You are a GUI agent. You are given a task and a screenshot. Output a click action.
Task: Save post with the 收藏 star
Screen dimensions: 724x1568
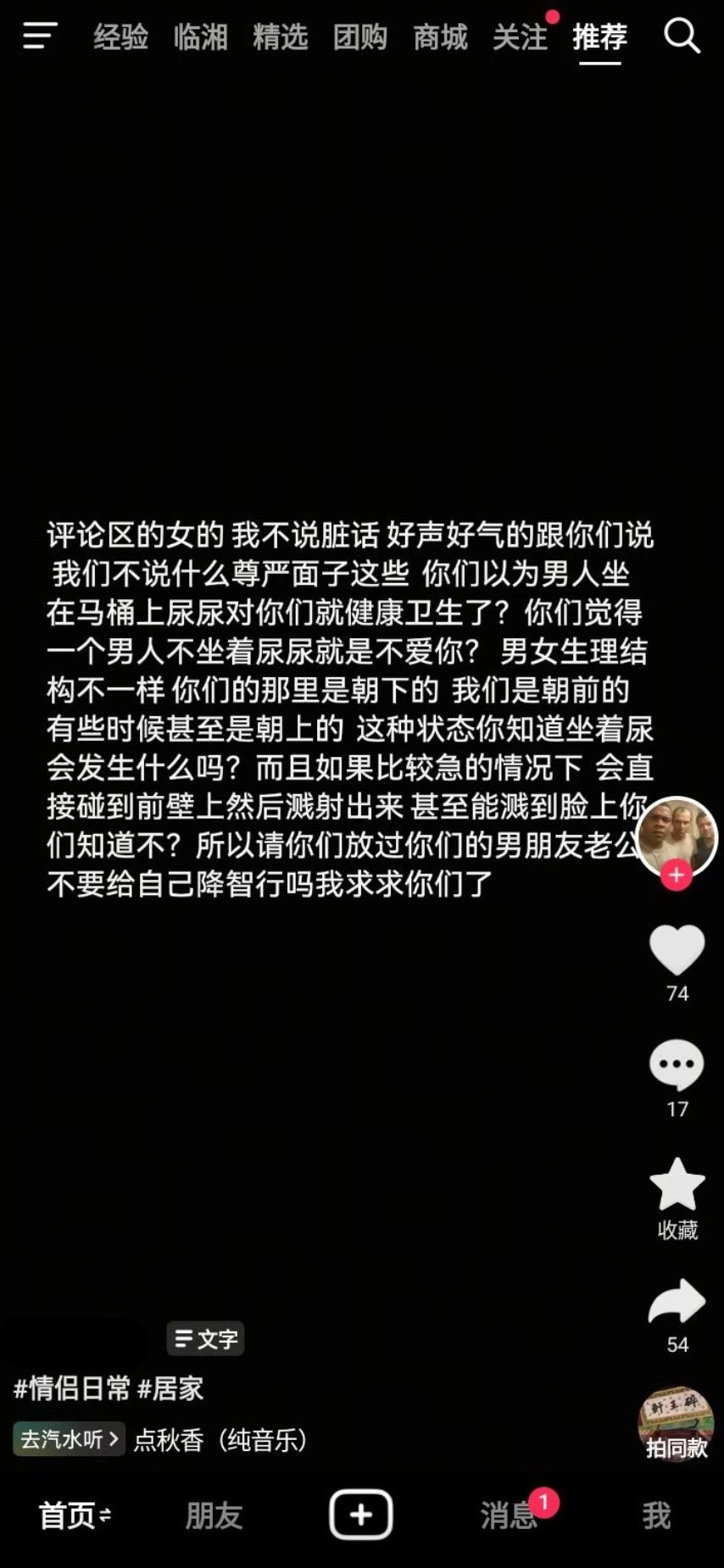[677, 1184]
